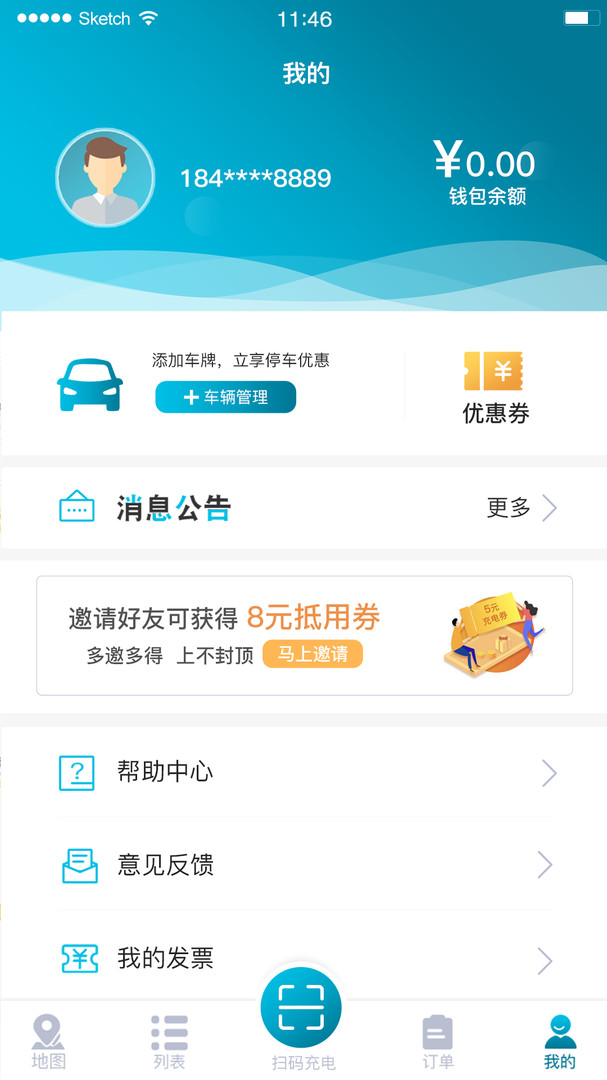The width and height of the screenshot is (607, 1080).
Task: Switch to the 列表 tab
Action: tap(169, 1041)
